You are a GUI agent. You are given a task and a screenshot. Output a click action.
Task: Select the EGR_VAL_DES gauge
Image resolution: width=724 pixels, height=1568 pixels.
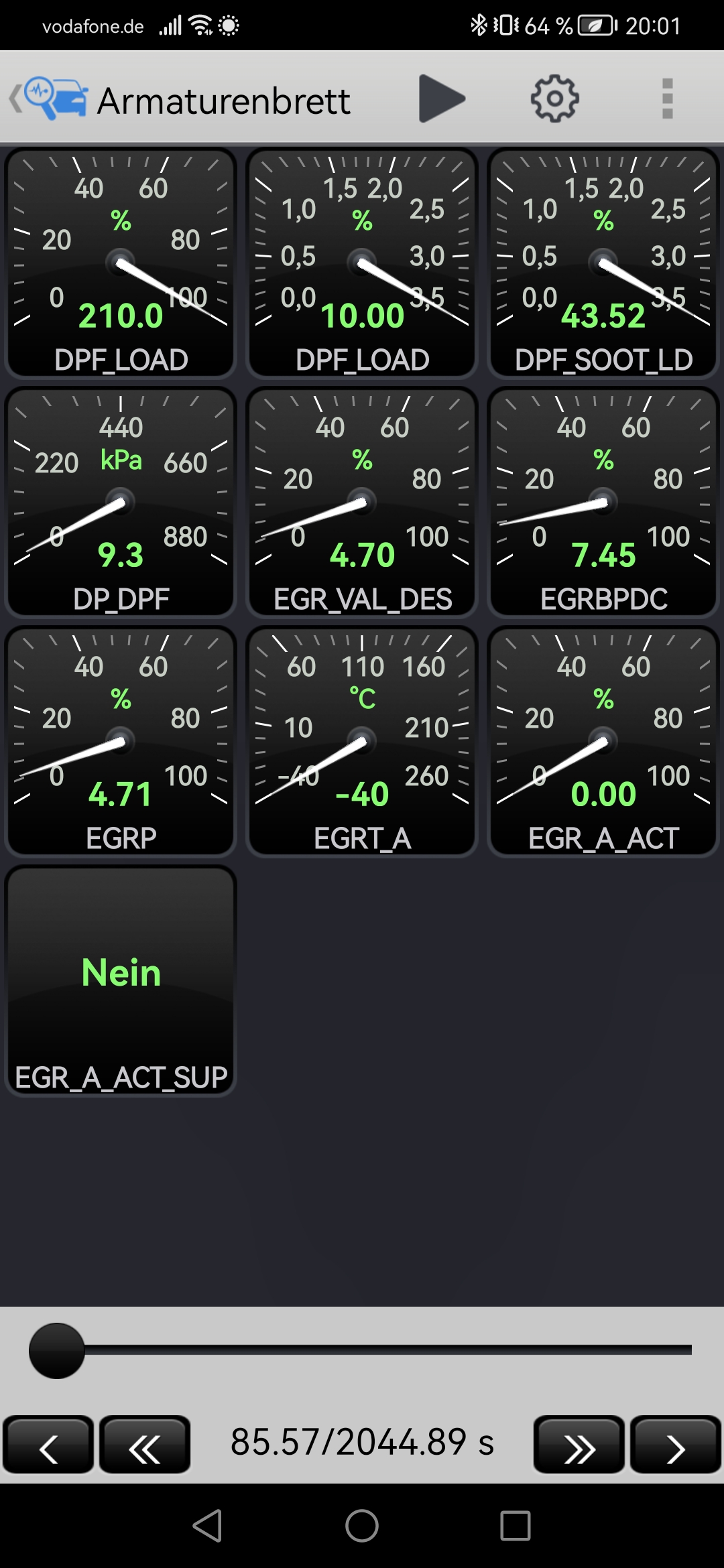coord(362,502)
